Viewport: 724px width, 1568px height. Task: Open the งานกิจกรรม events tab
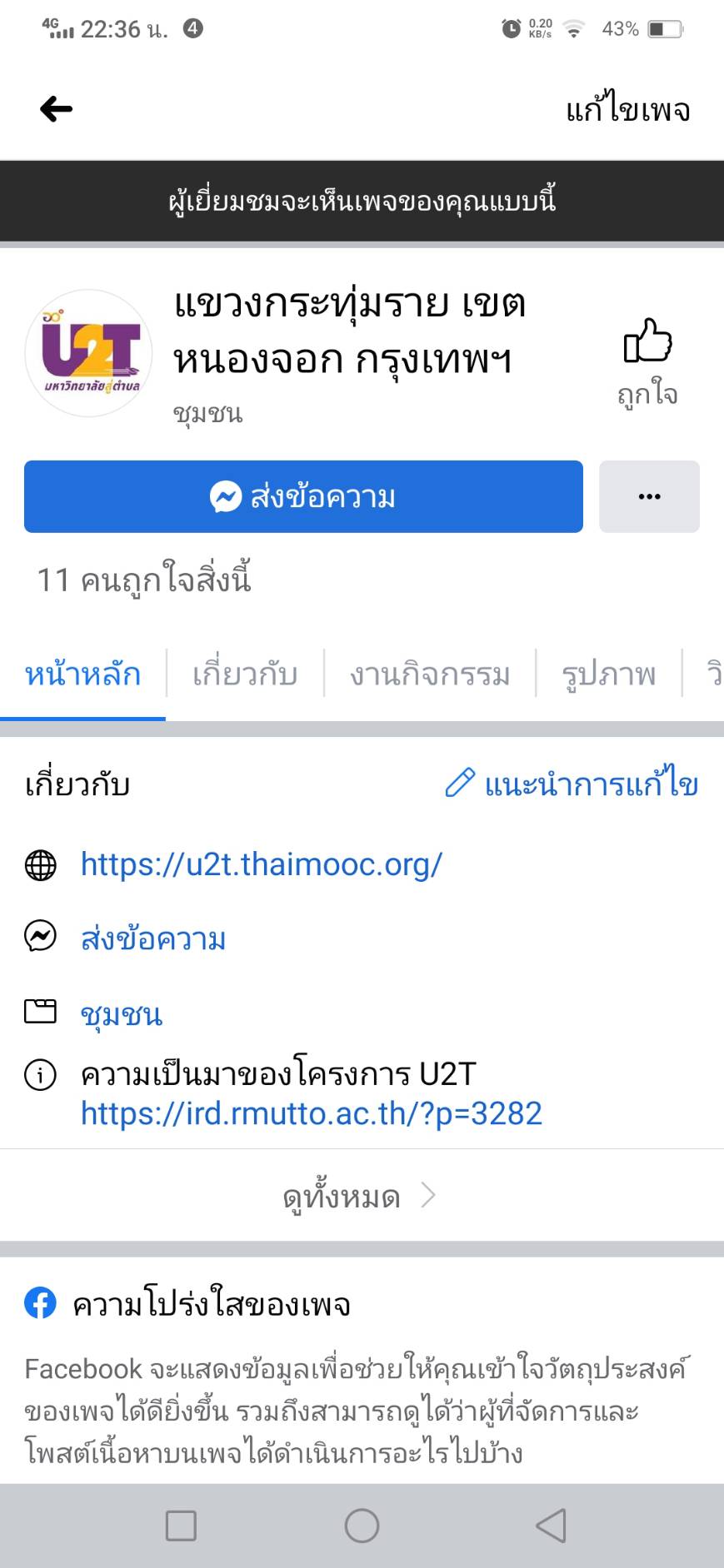point(429,674)
